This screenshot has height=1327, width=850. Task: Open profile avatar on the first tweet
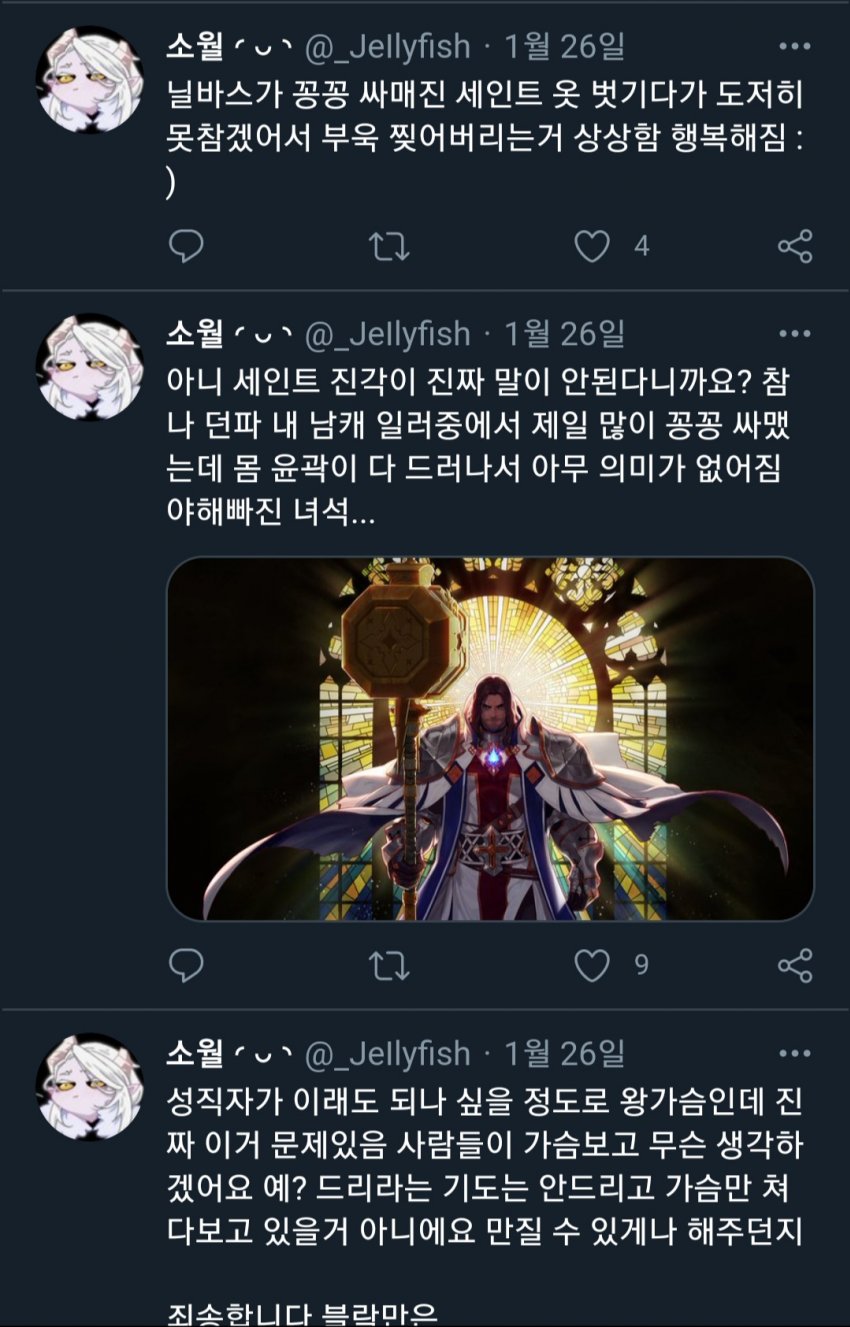(89, 80)
